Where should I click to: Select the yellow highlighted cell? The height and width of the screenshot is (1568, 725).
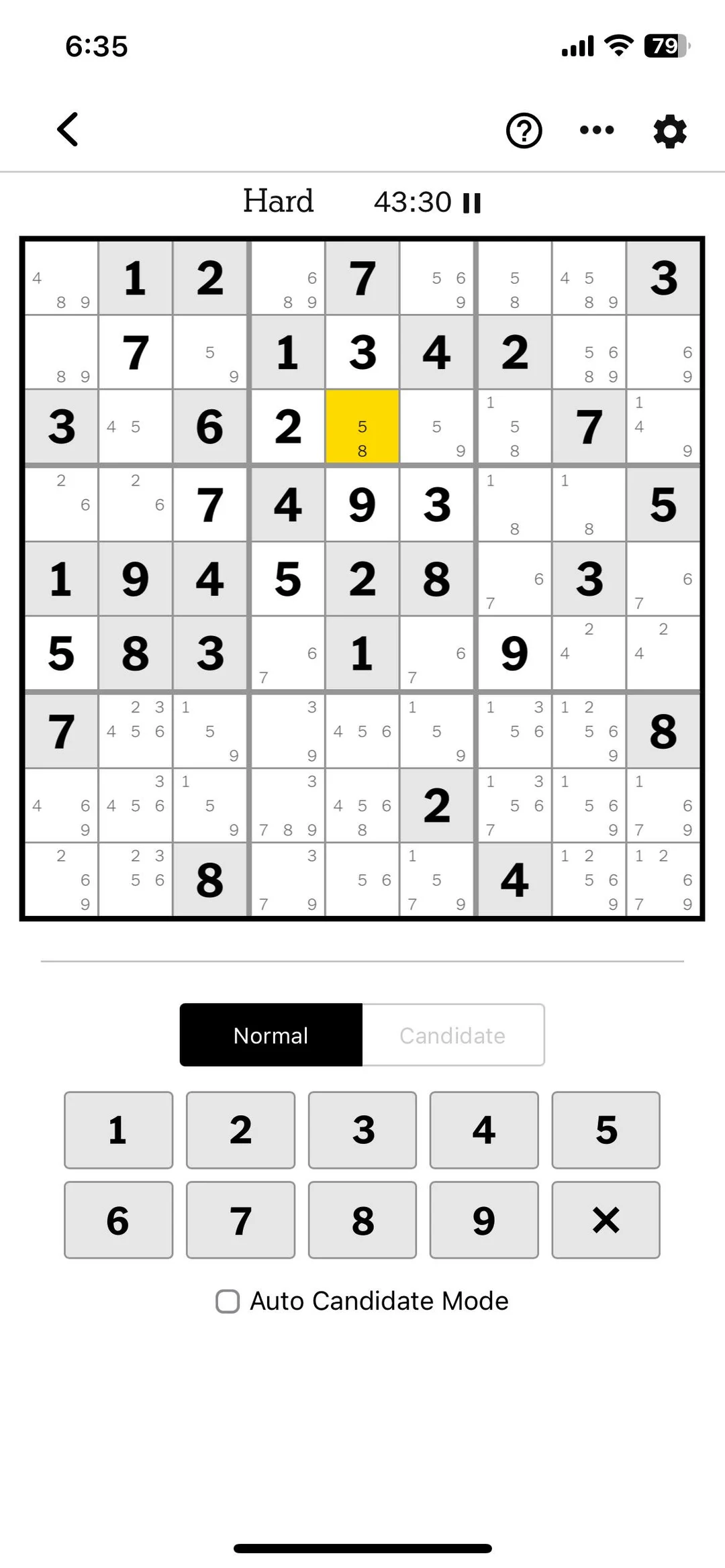tap(362, 427)
